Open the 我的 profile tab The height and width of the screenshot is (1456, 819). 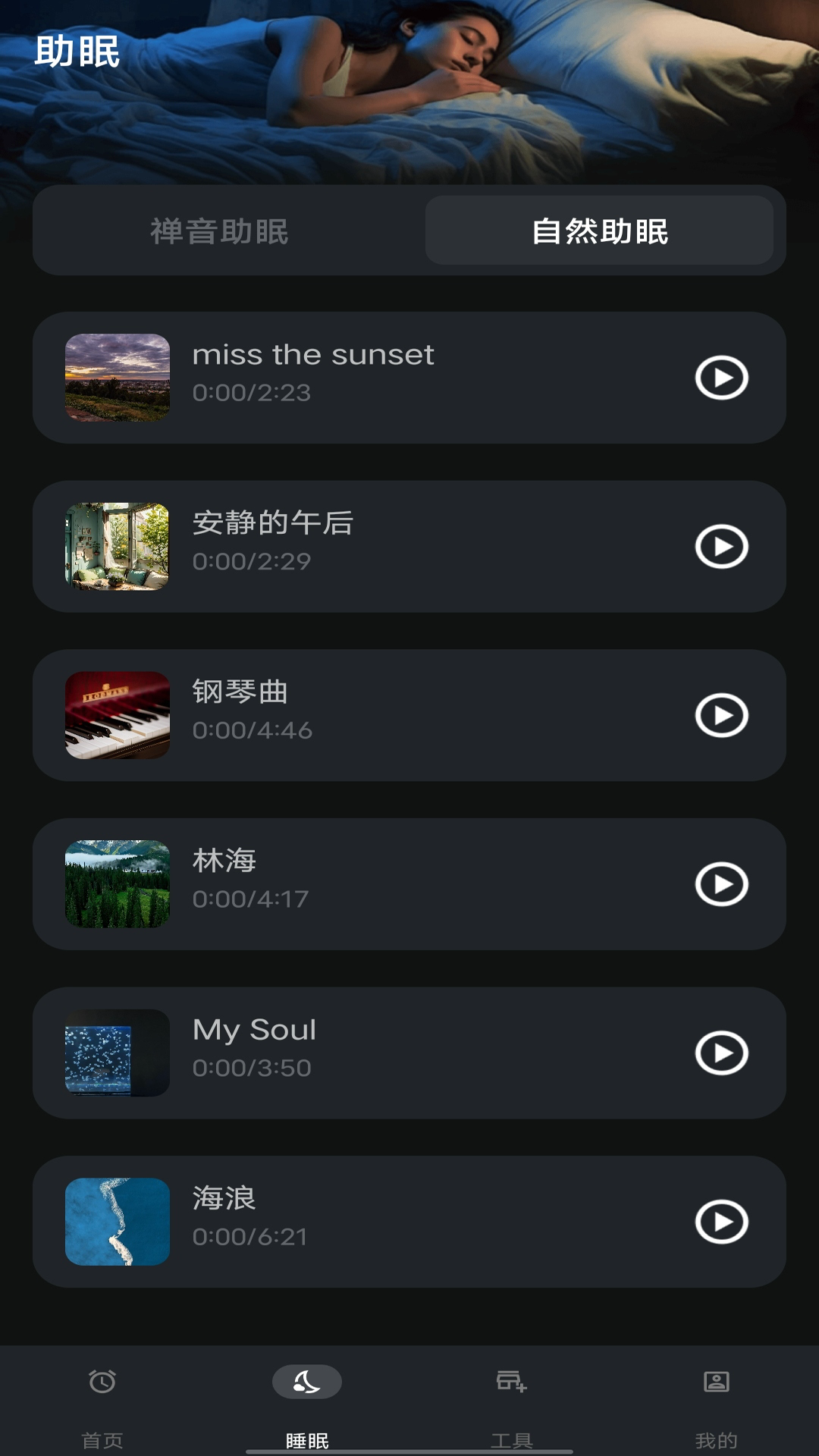pos(716,1403)
